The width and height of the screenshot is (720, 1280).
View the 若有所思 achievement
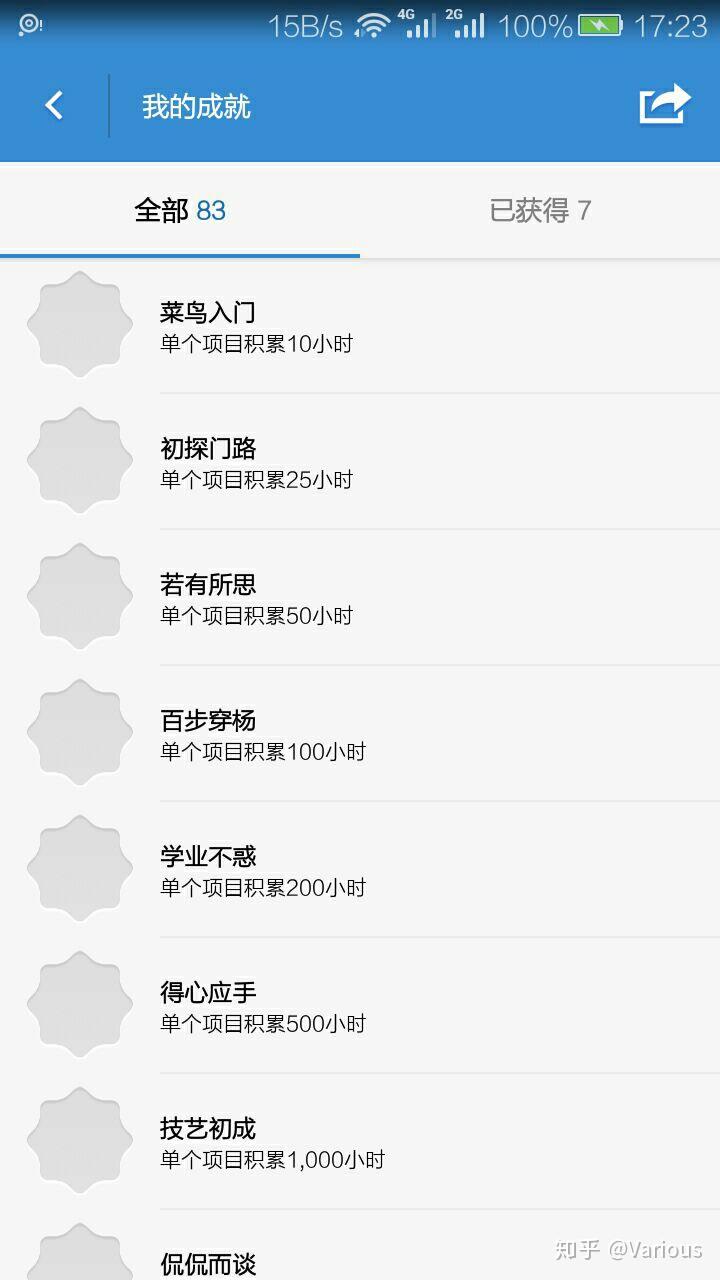[x=360, y=598]
